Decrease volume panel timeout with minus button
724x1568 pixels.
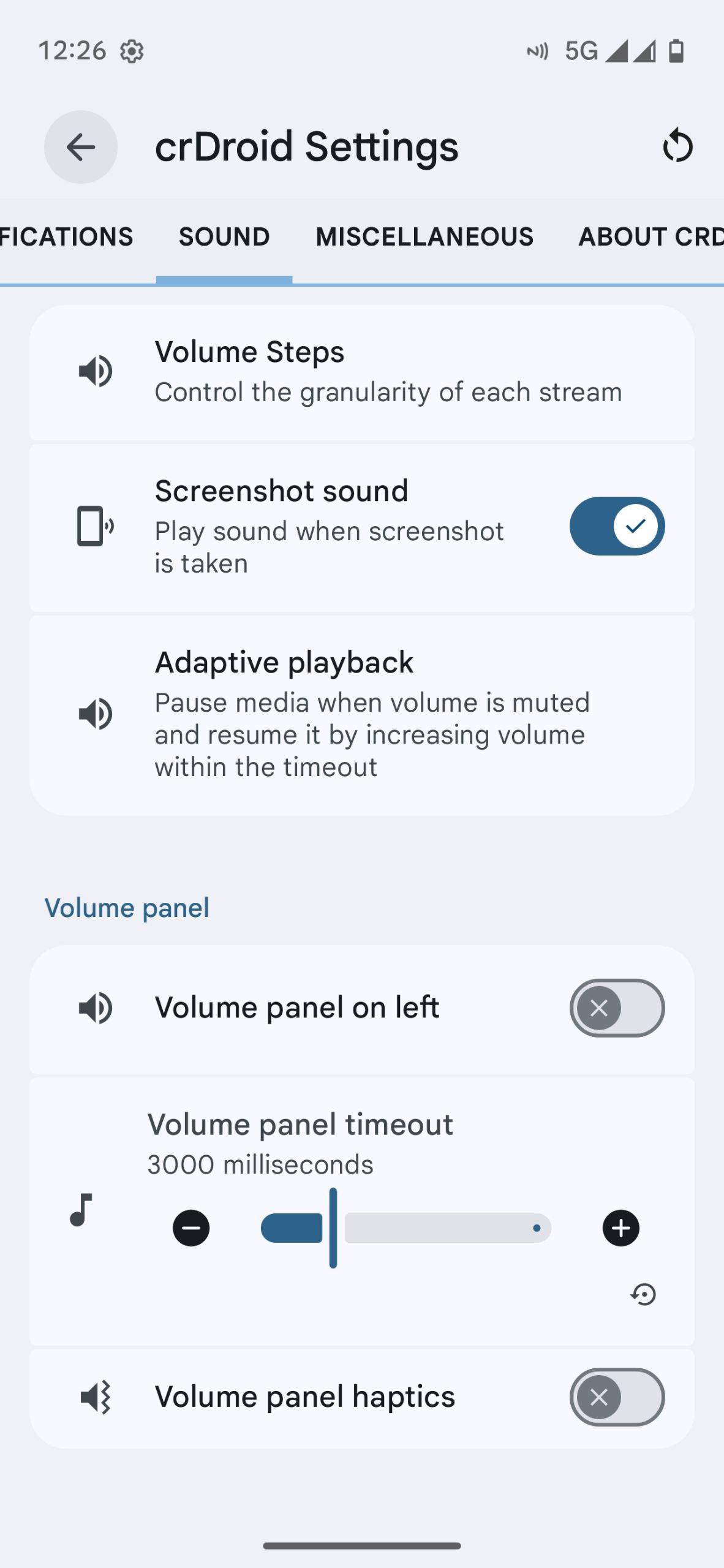[191, 1228]
